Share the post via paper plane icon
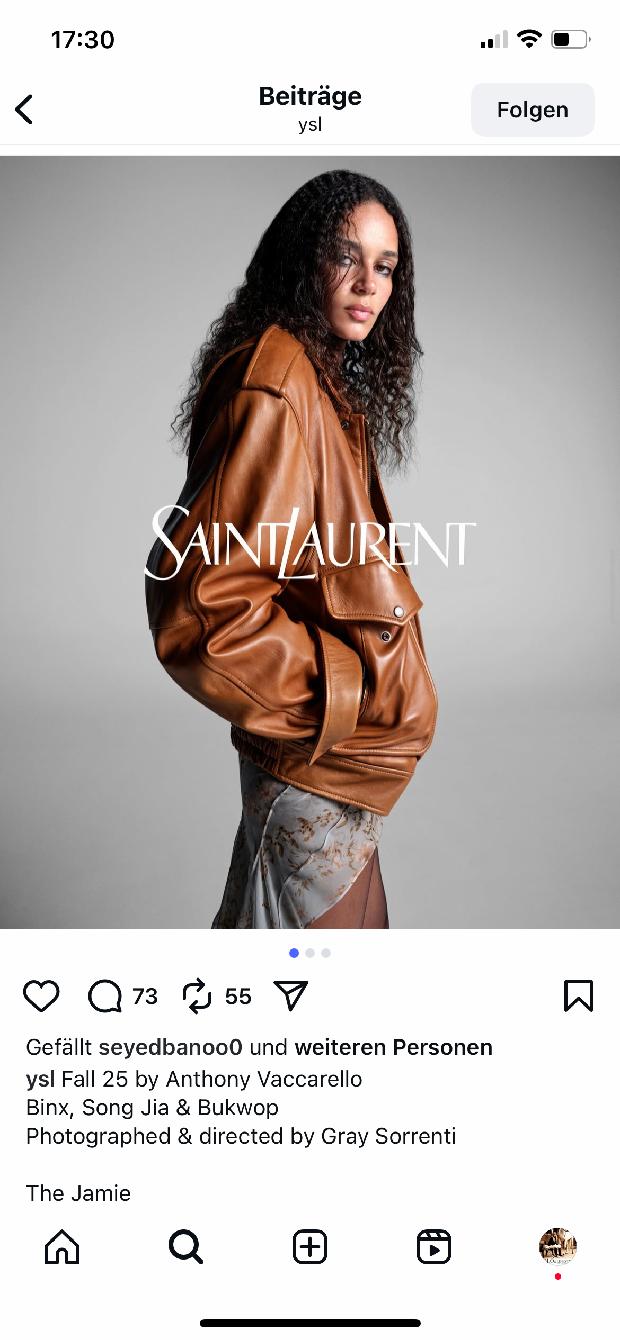 pyautogui.click(x=290, y=996)
